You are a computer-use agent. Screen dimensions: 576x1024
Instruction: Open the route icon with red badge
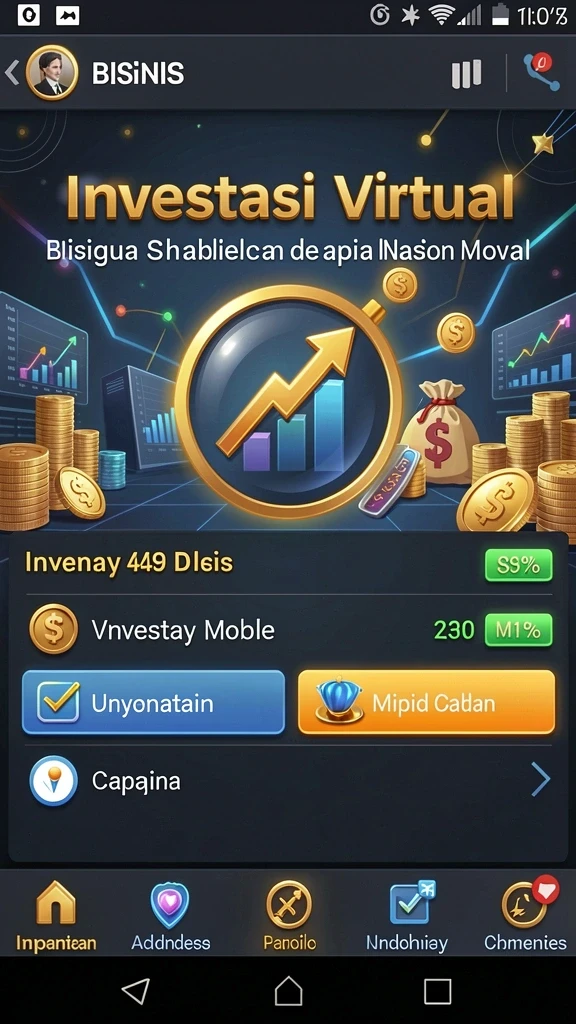(541, 72)
